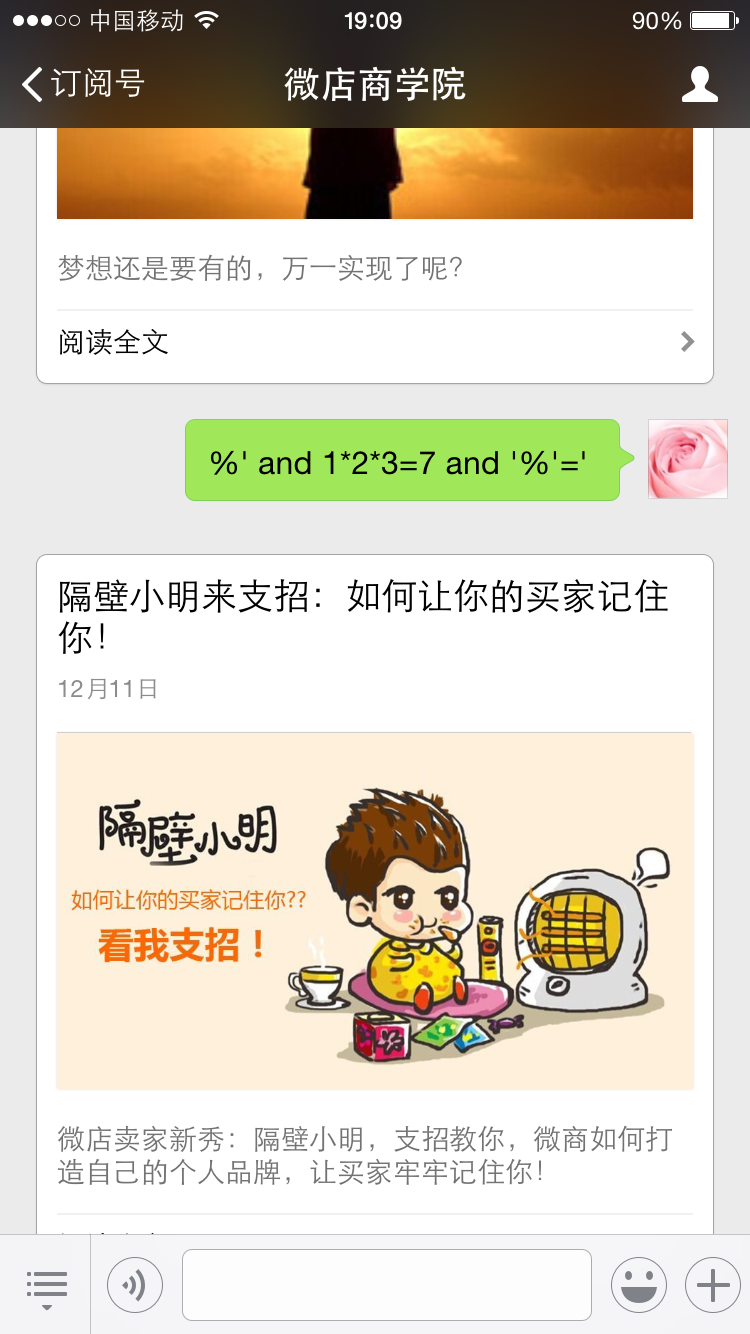This screenshot has width=750, height=1334.
Task: Open the emoji picker
Action: pyautogui.click(x=638, y=1285)
